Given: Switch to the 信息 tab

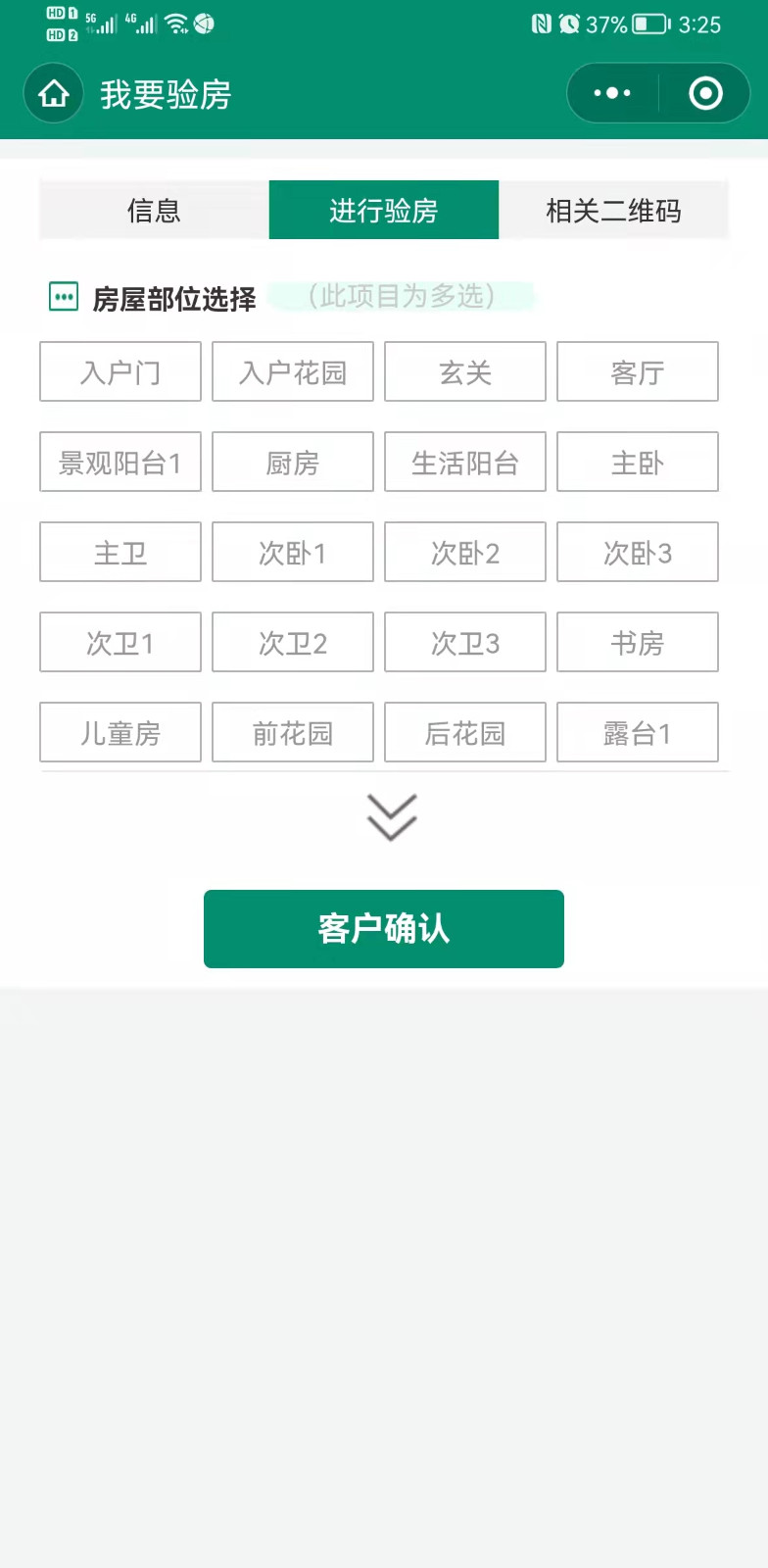Looking at the screenshot, I should tap(154, 210).
